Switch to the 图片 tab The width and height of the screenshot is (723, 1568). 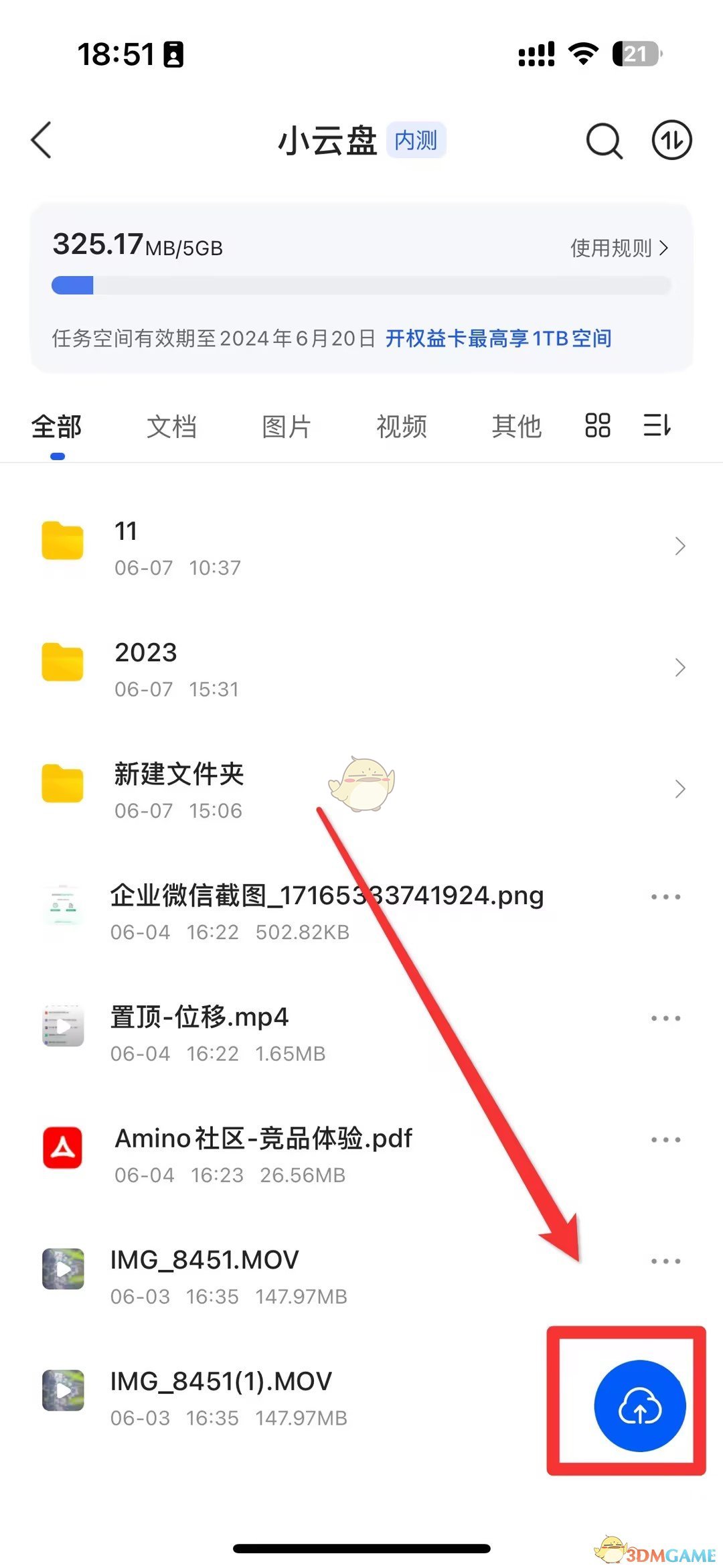tap(287, 427)
